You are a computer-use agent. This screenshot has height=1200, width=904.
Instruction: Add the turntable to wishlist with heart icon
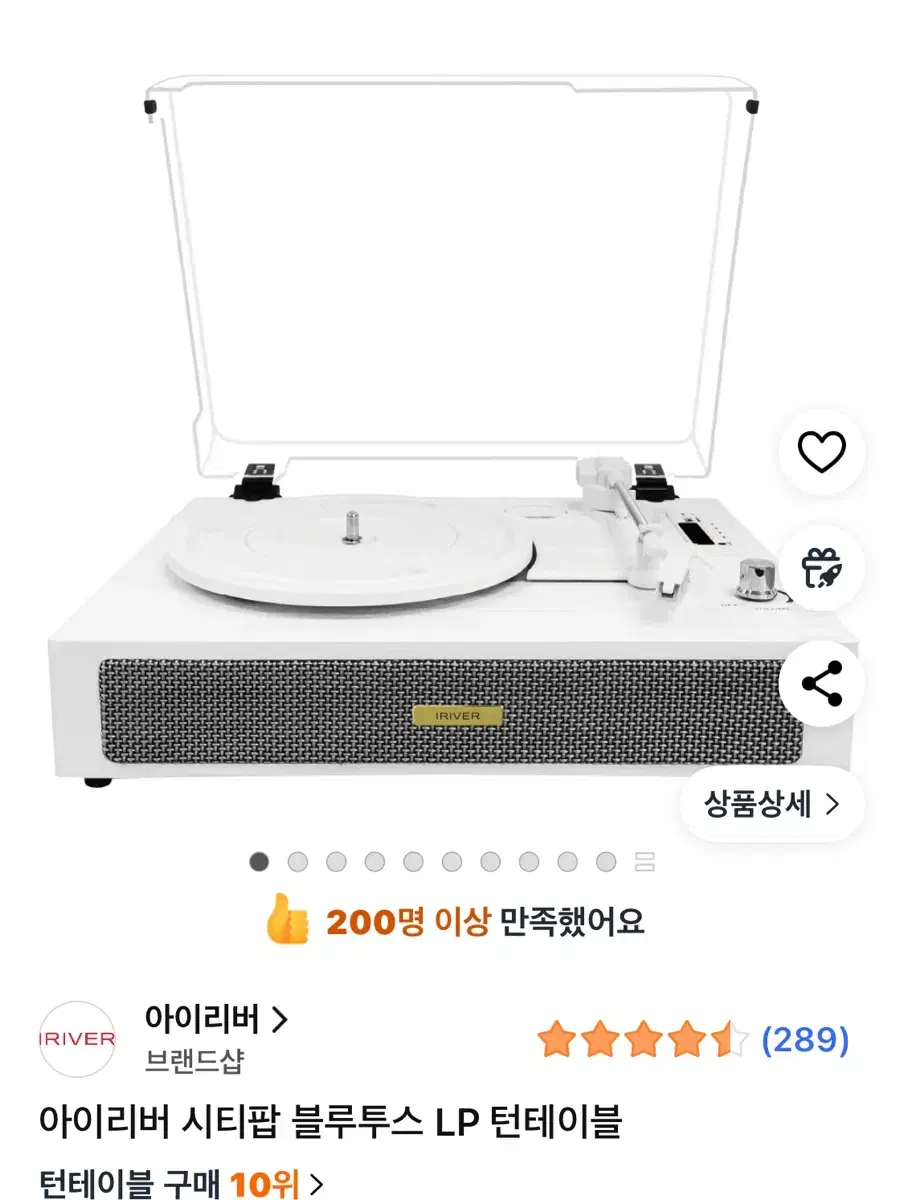[822, 452]
